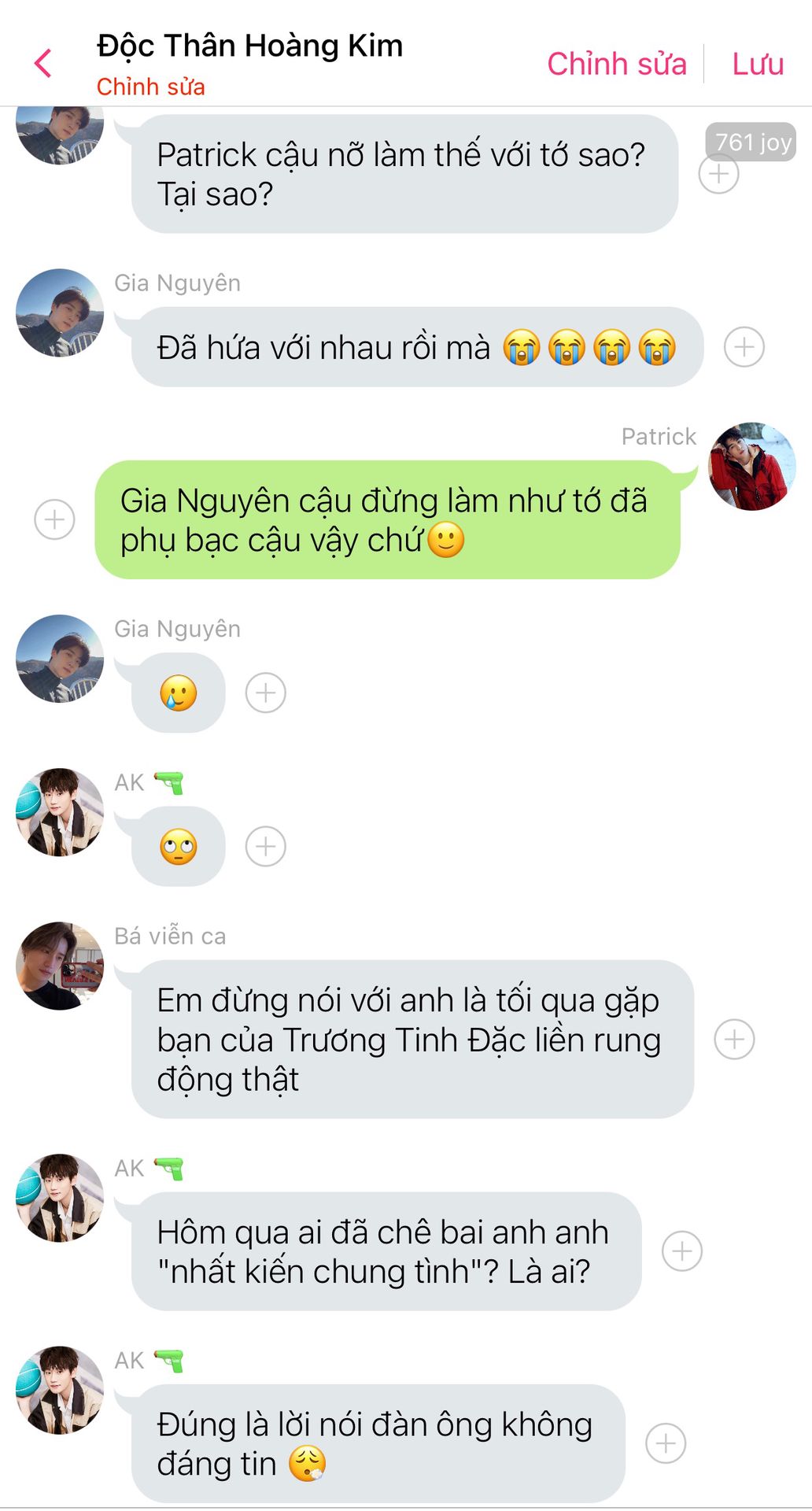The width and height of the screenshot is (812, 1511).
Task: Tap plus beside Bá viễn ca's message
Action: click(x=735, y=1040)
